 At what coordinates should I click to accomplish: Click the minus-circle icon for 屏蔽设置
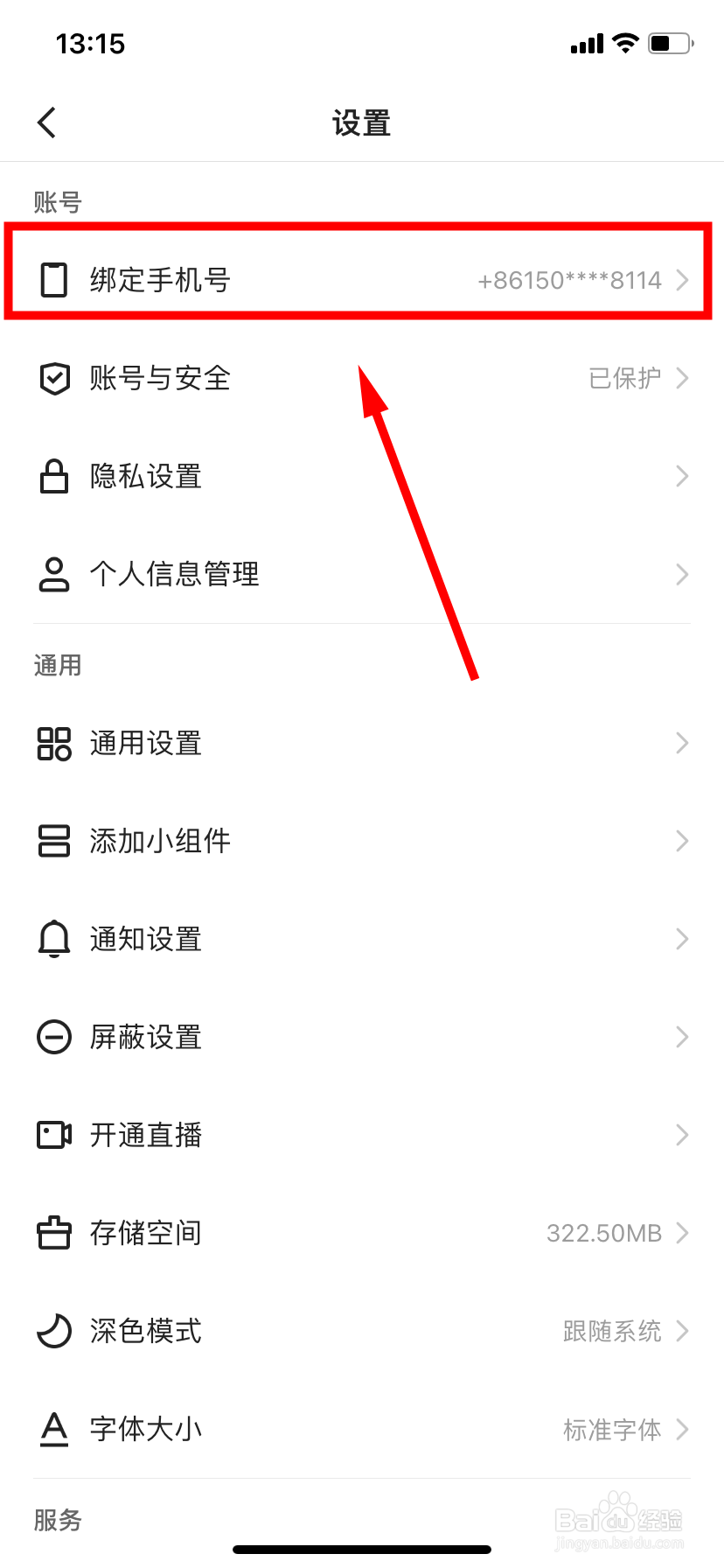click(54, 1036)
